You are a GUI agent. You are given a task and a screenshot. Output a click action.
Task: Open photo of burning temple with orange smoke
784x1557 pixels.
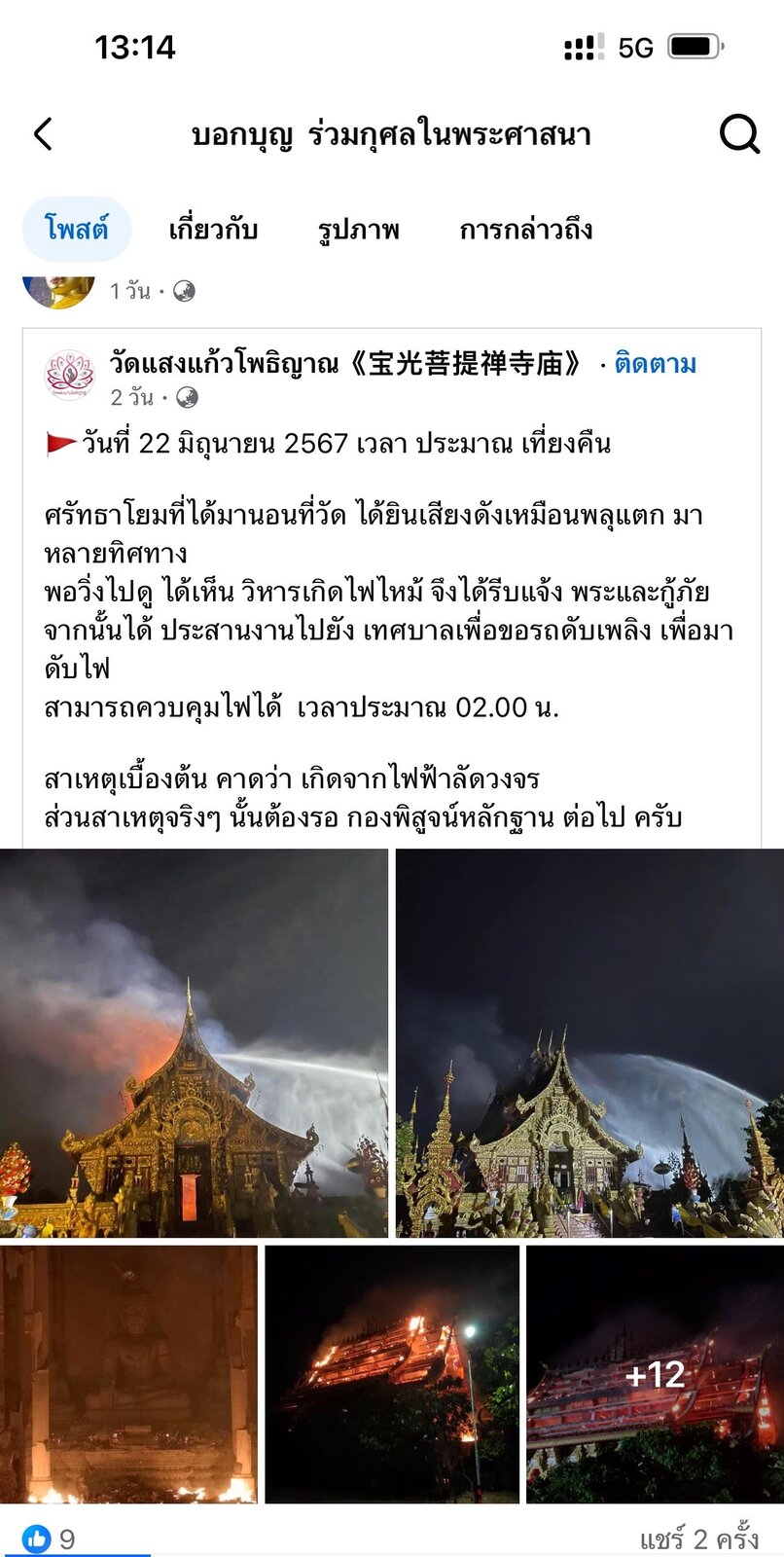194,1043
